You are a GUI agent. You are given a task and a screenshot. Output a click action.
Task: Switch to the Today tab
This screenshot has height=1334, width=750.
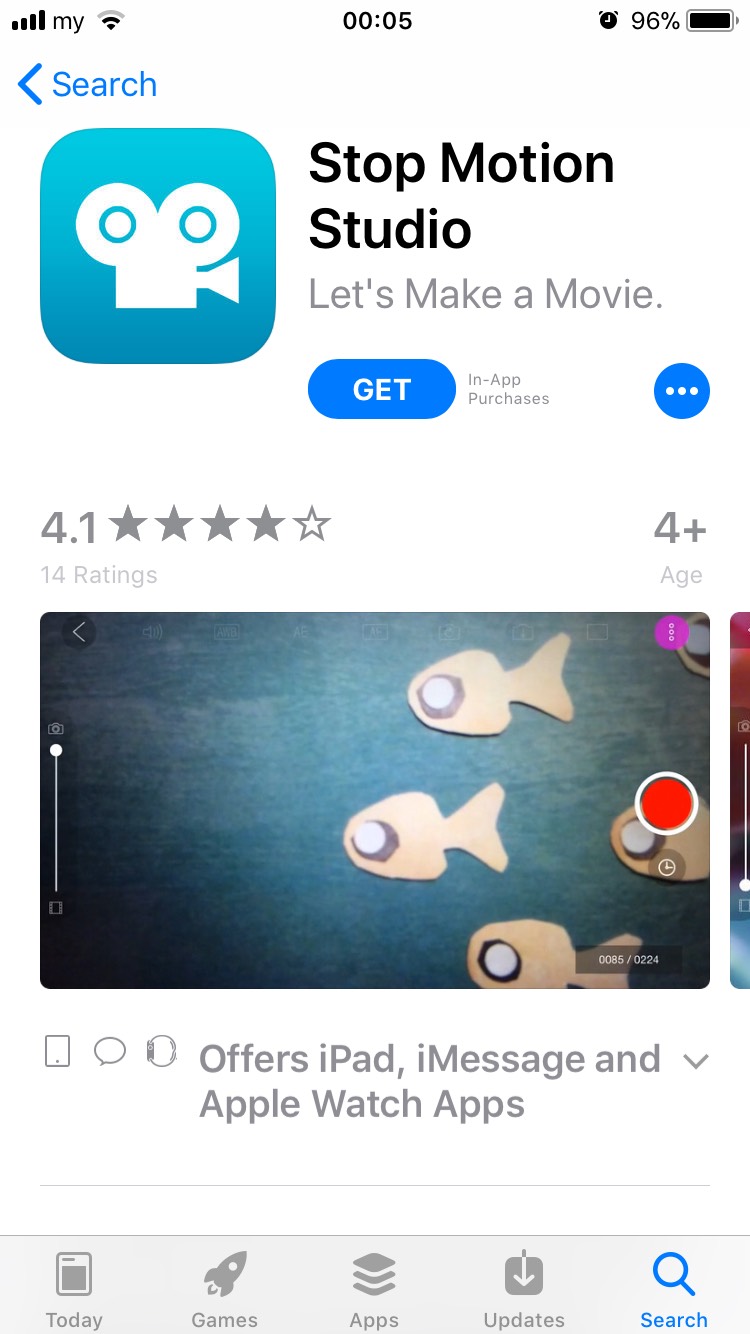(74, 1289)
